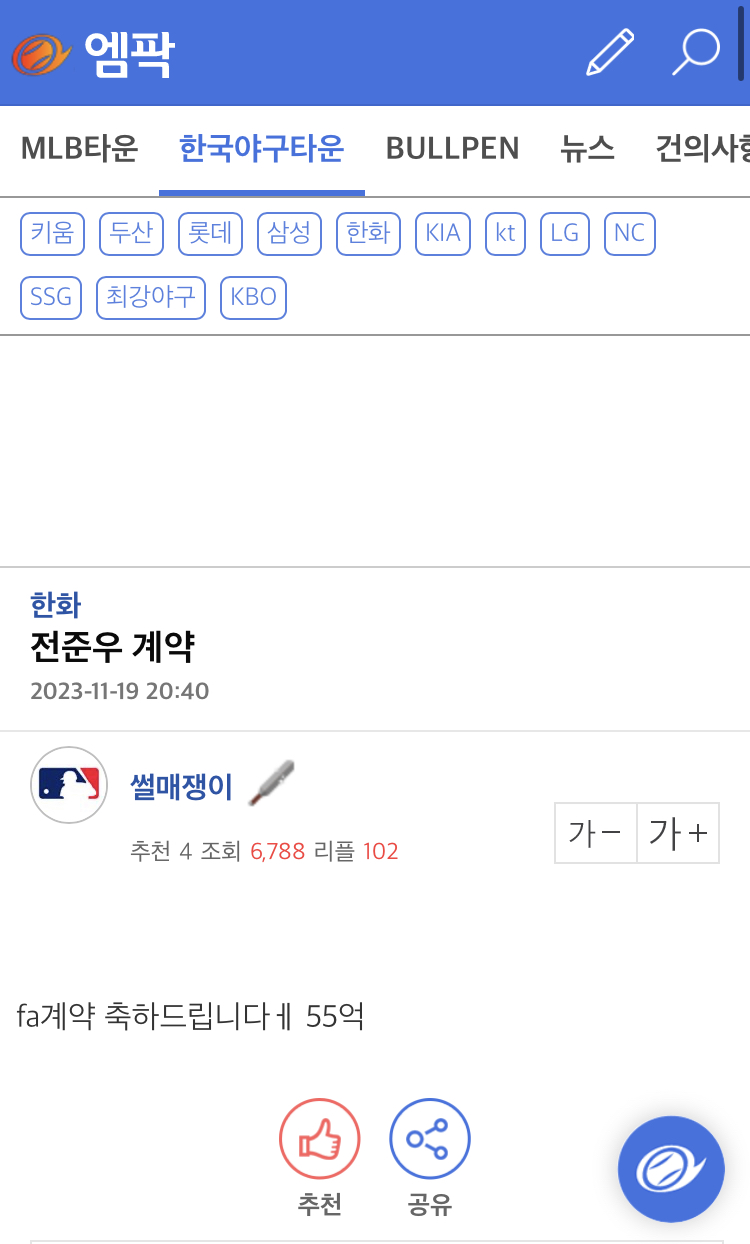The width and height of the screenshot is (750, 1244).
Task: Open the 최강야구 chip
Action: point(151,297)
